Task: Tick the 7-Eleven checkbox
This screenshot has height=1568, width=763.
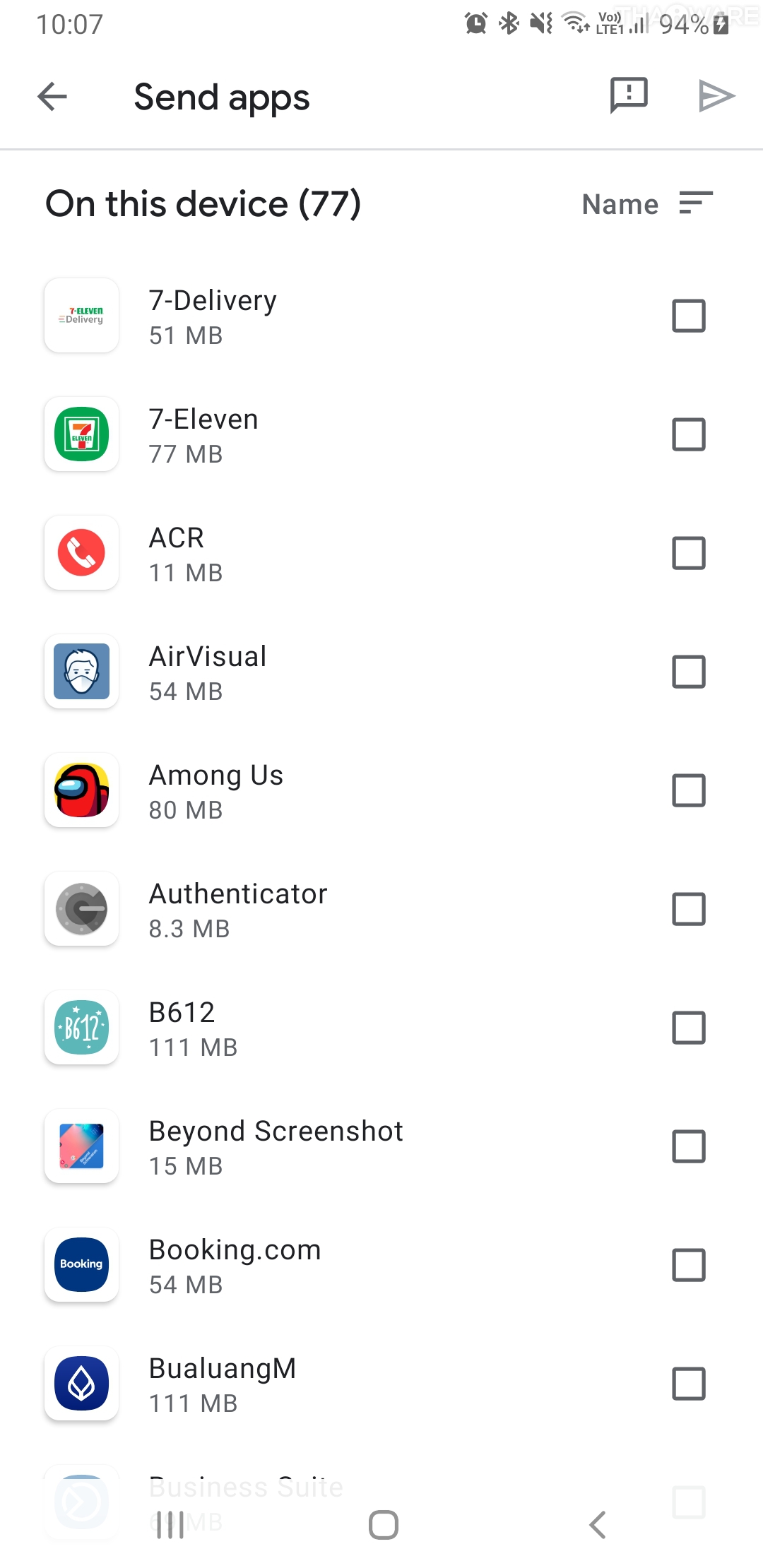Action: [689, 434]
